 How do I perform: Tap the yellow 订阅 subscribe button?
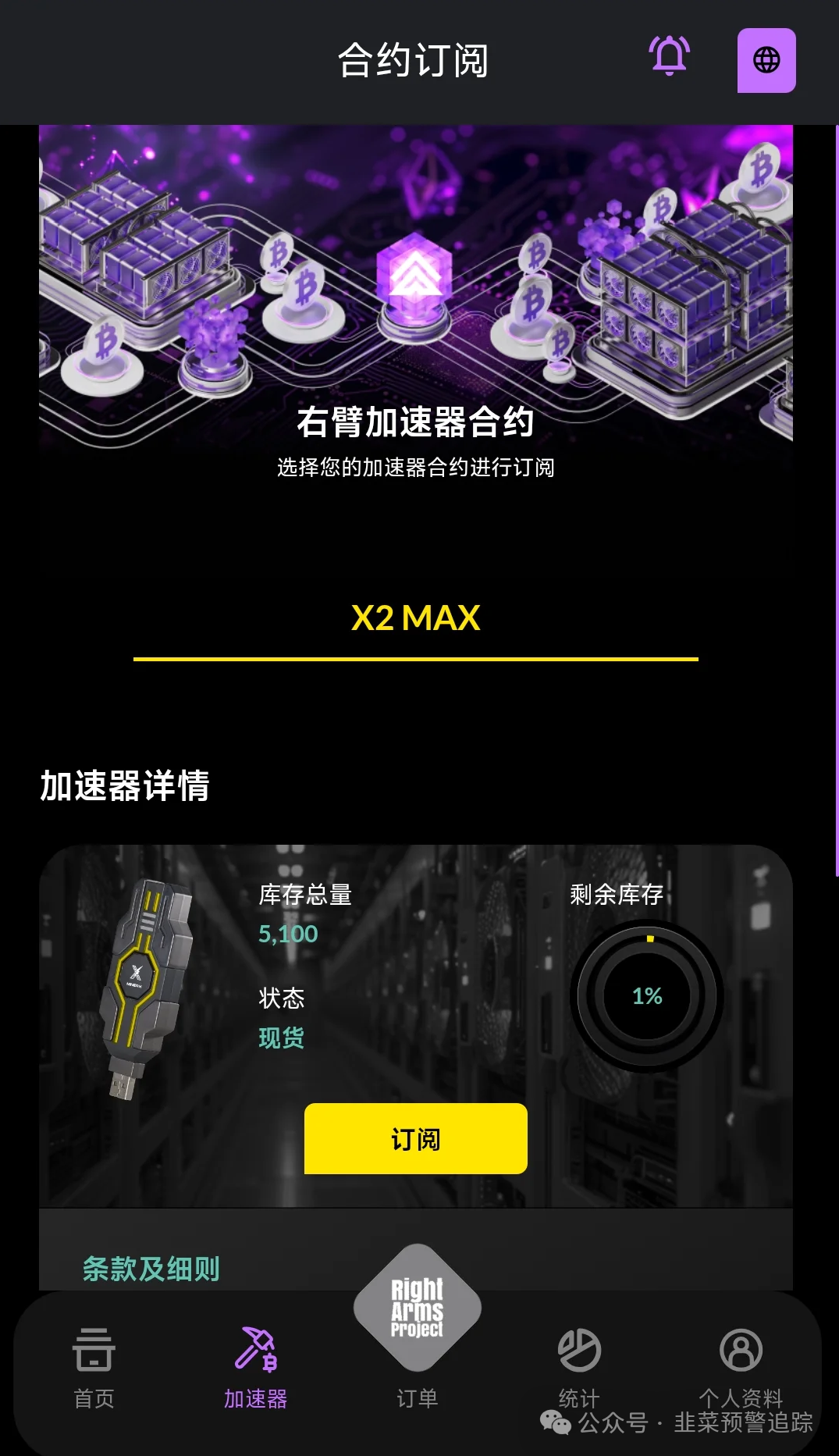415,1138
